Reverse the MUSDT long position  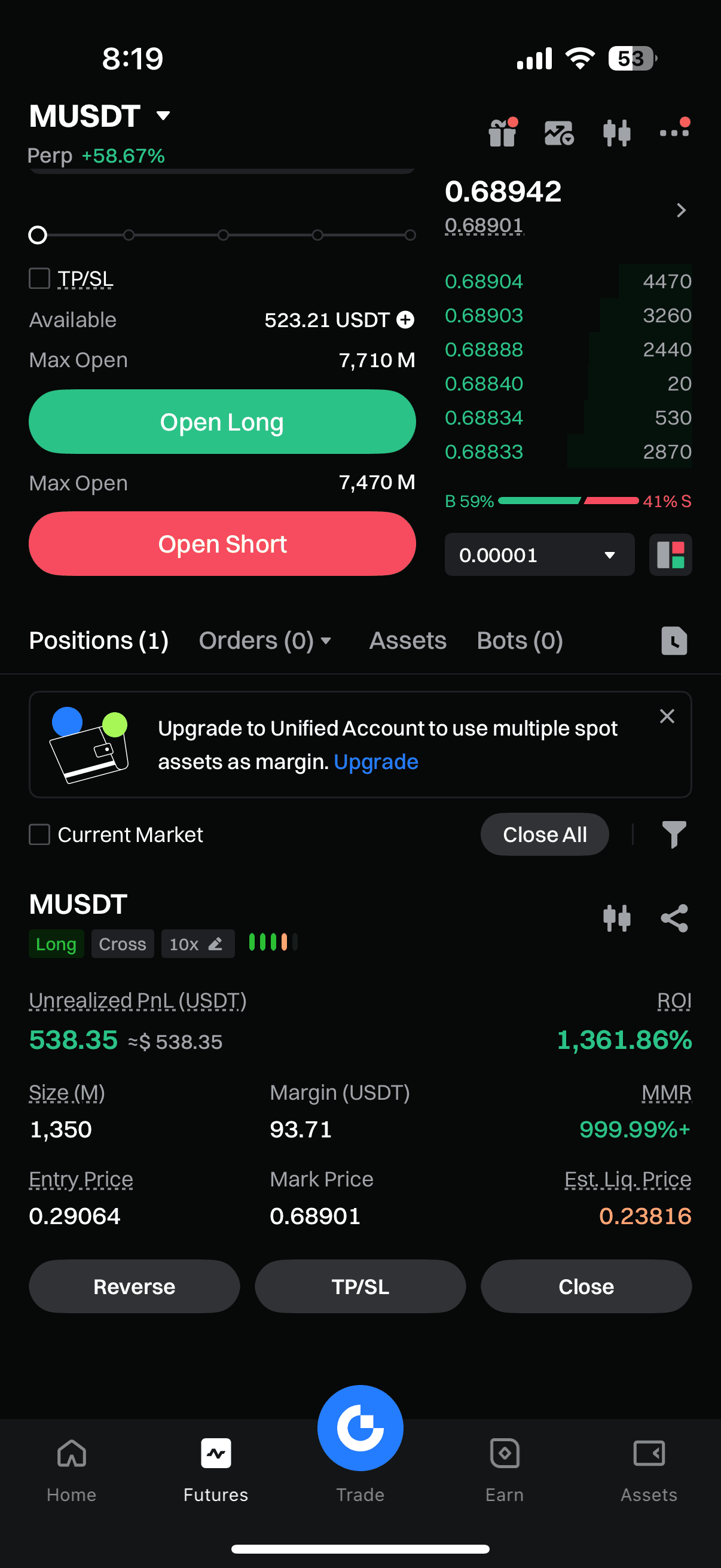tap(135, 1287)
